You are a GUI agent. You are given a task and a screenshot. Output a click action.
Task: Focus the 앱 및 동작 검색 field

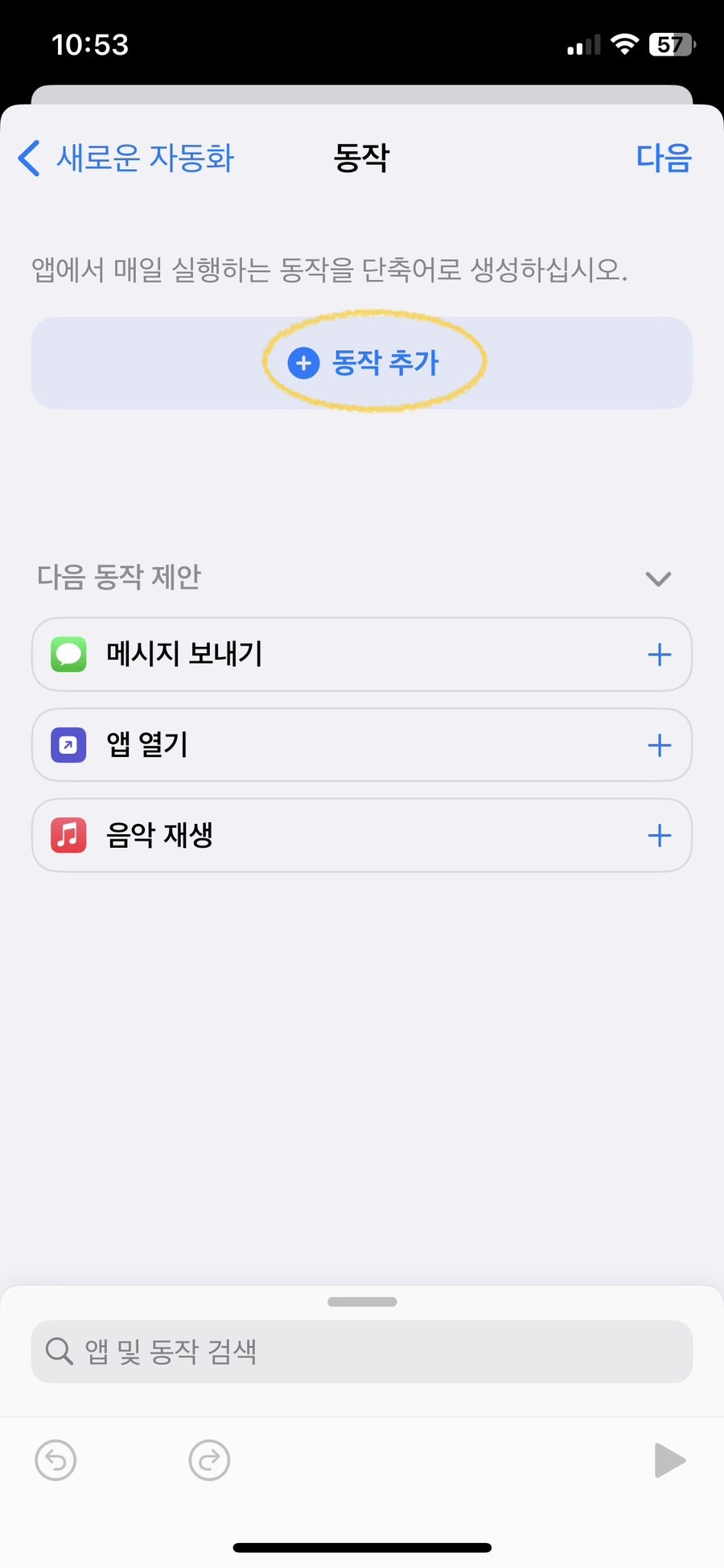tap(362, 1352)
